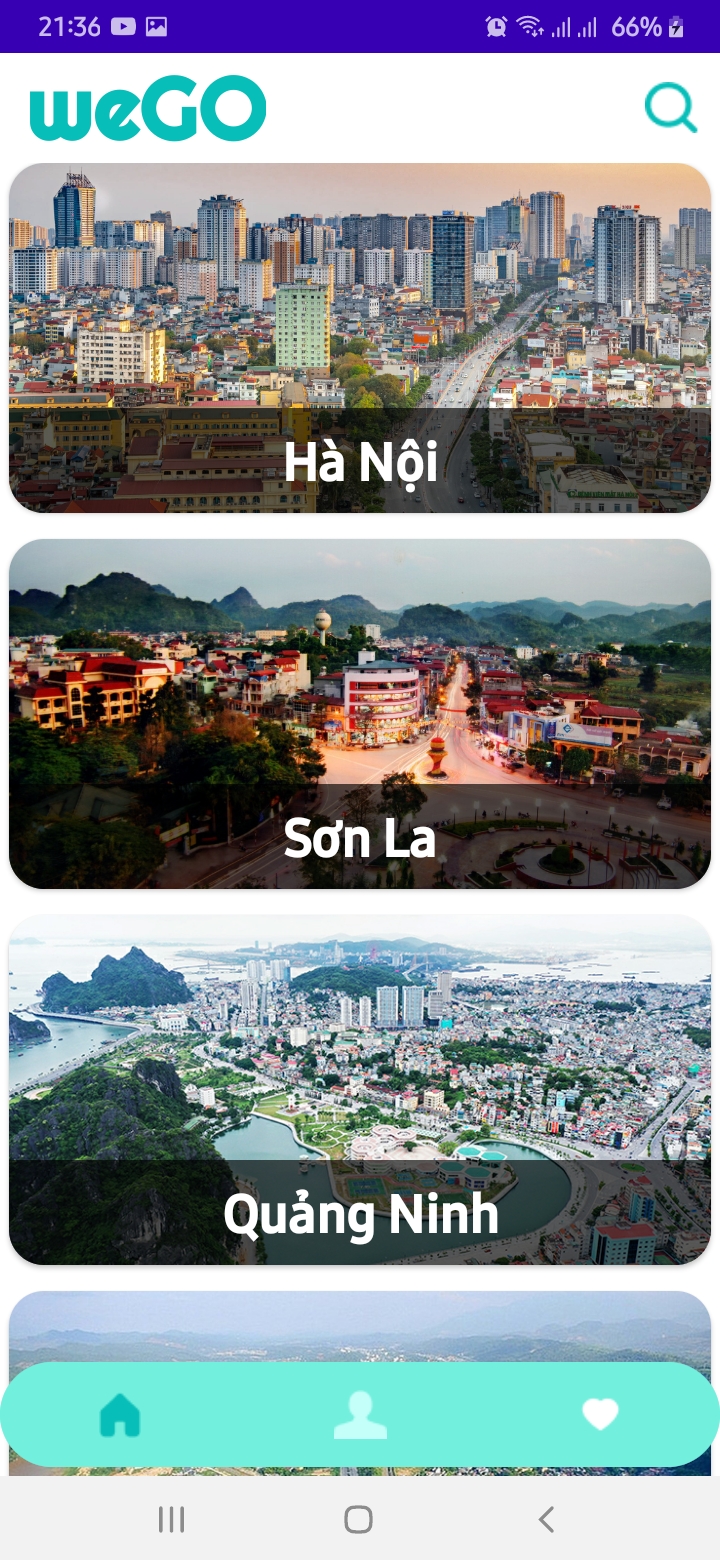
Task: Open the Hà Nội destination card
Action: click(360, 338)
